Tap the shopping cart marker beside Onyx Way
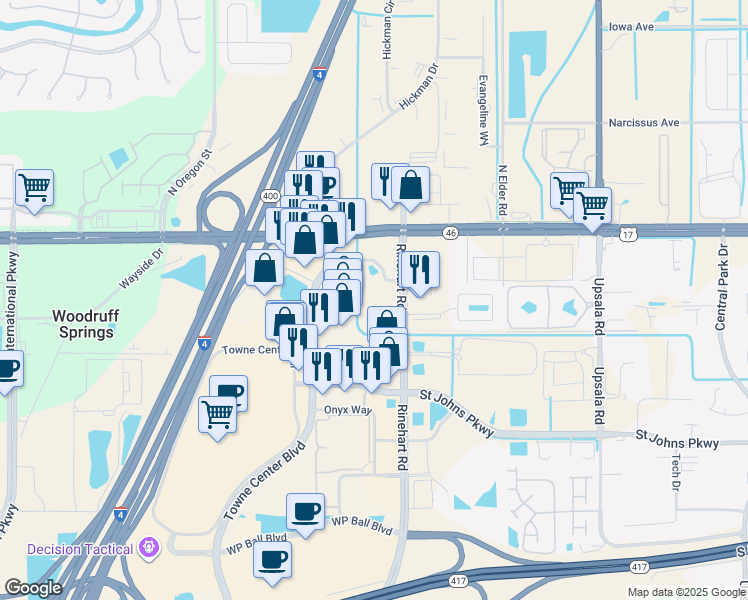Viewport: 748px width, 600px height. pyautogui.click(x=218, y=412)
